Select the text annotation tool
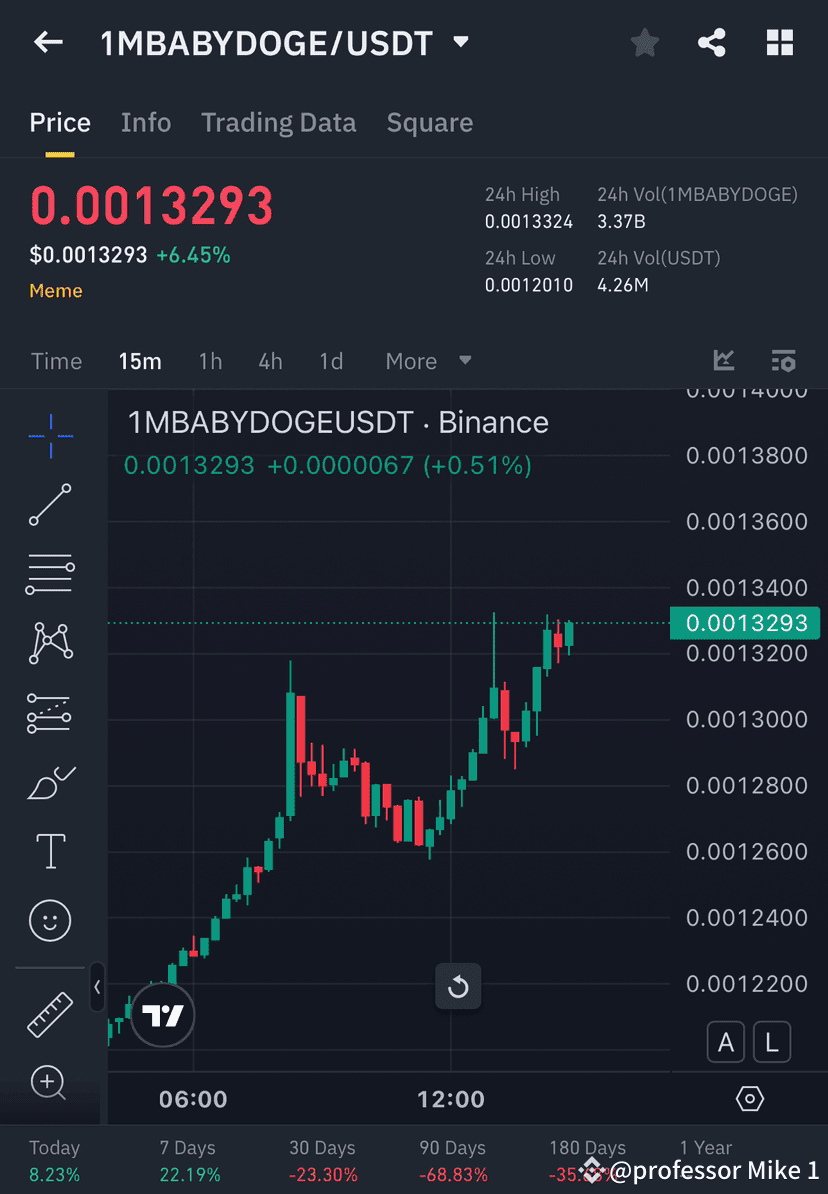The height and width of the screenshot is (1194, 828). 50,851
